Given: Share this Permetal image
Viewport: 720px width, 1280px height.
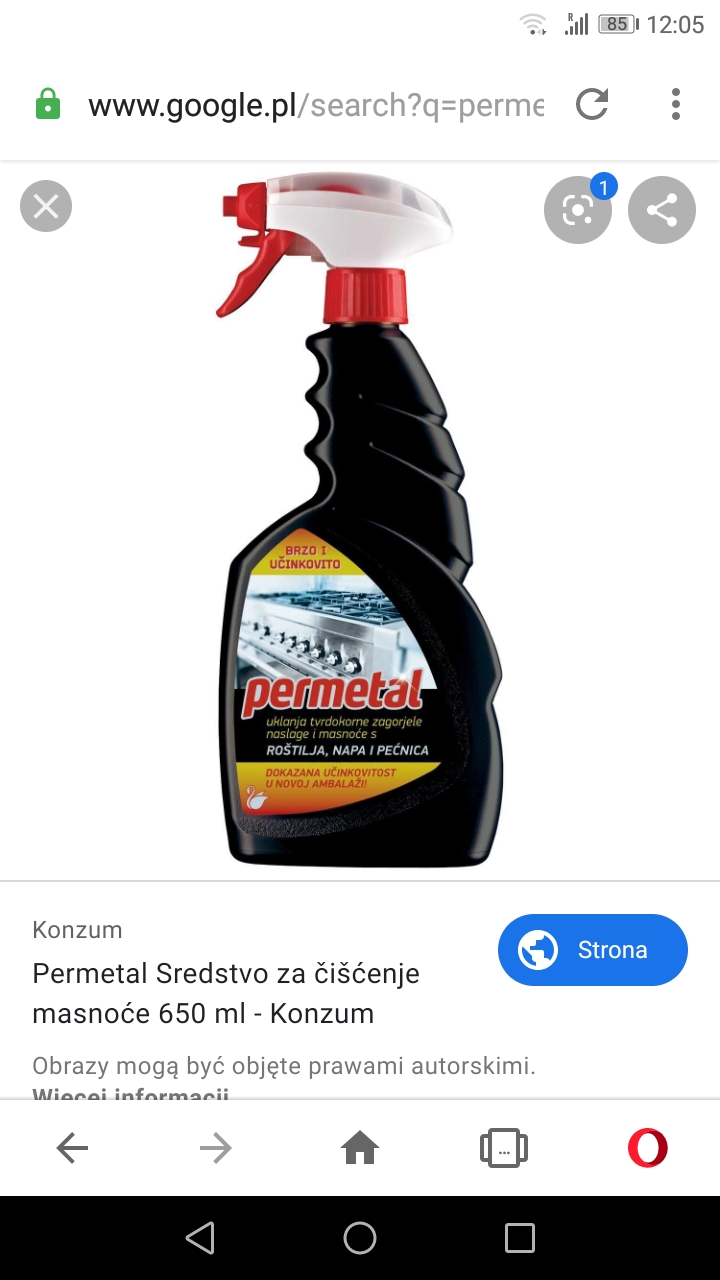Looking at the screenshot, I should (x=661, y=210).
